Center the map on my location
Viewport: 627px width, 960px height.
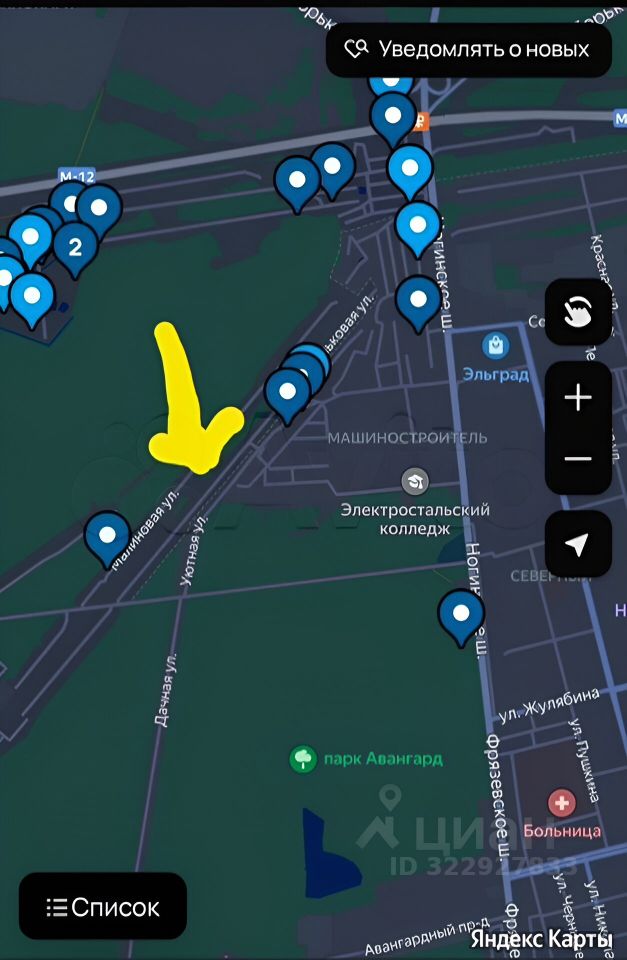[x=578, y=545]
